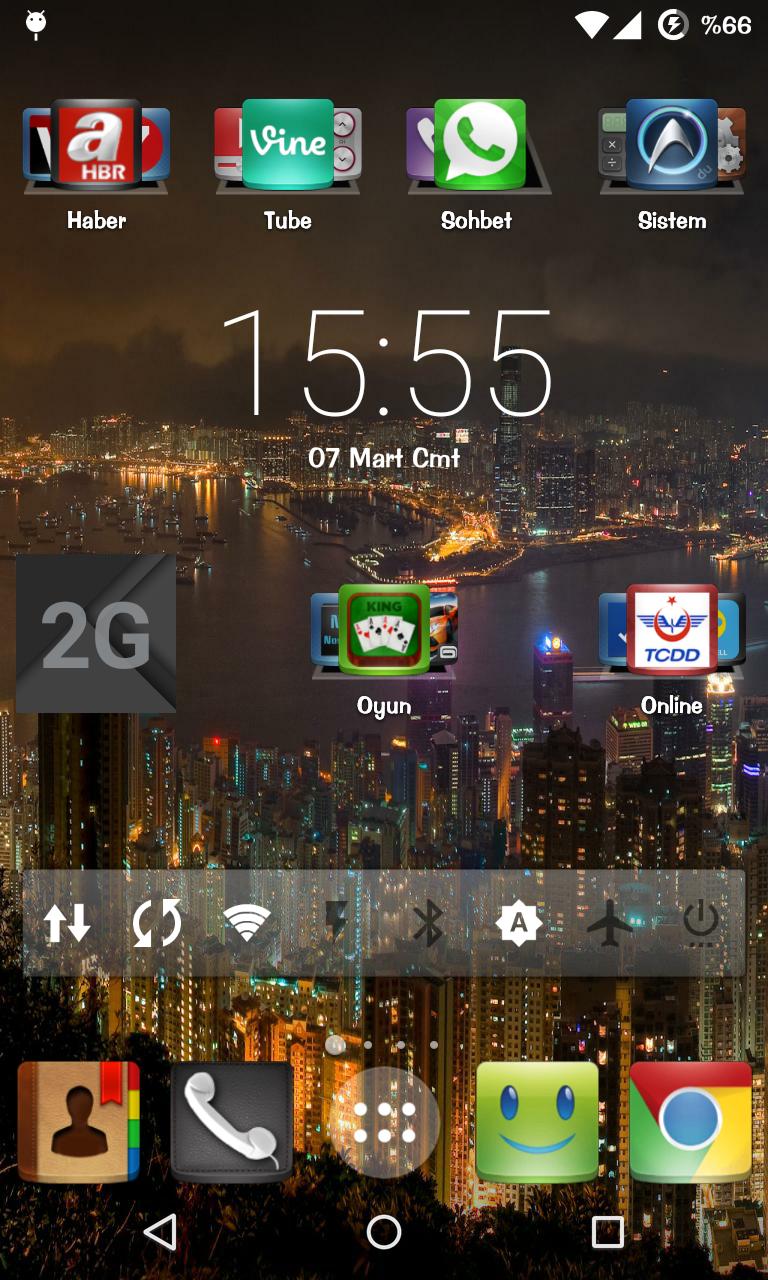Change auto brightness setting

518,923
